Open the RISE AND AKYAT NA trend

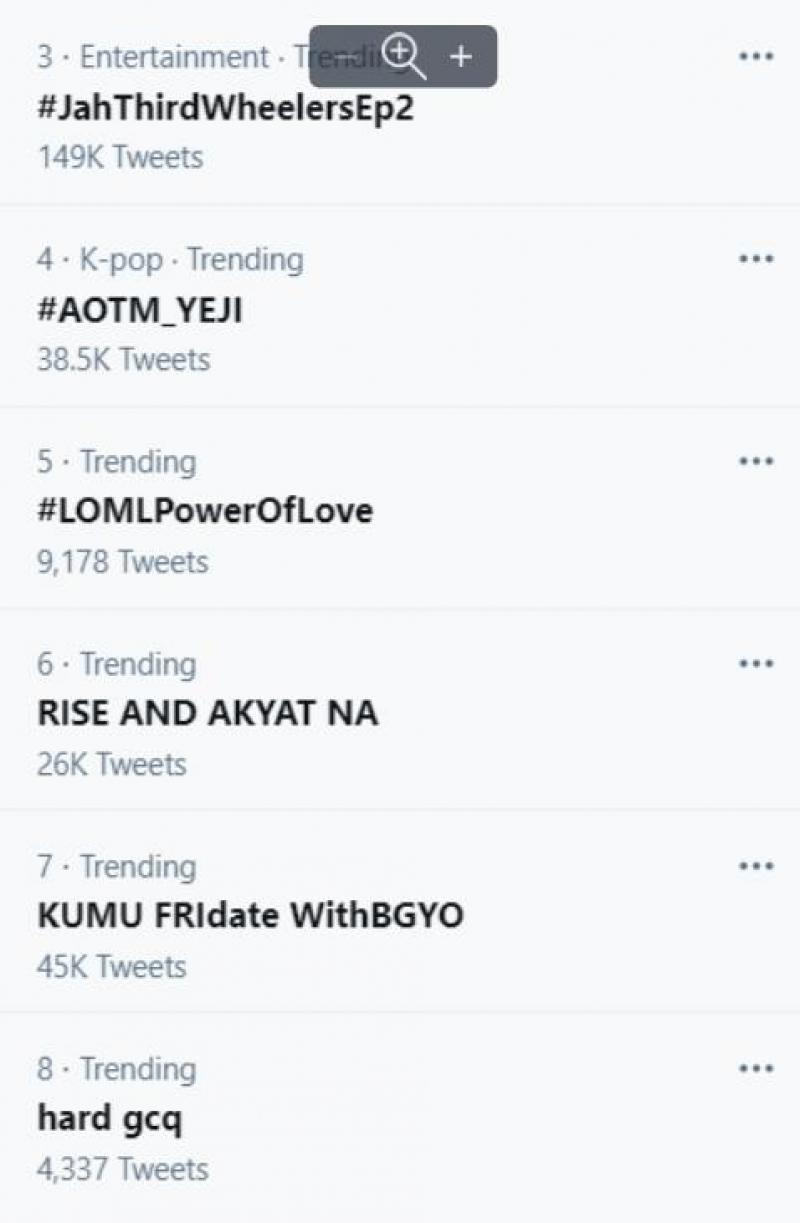(x=207, y=713)
